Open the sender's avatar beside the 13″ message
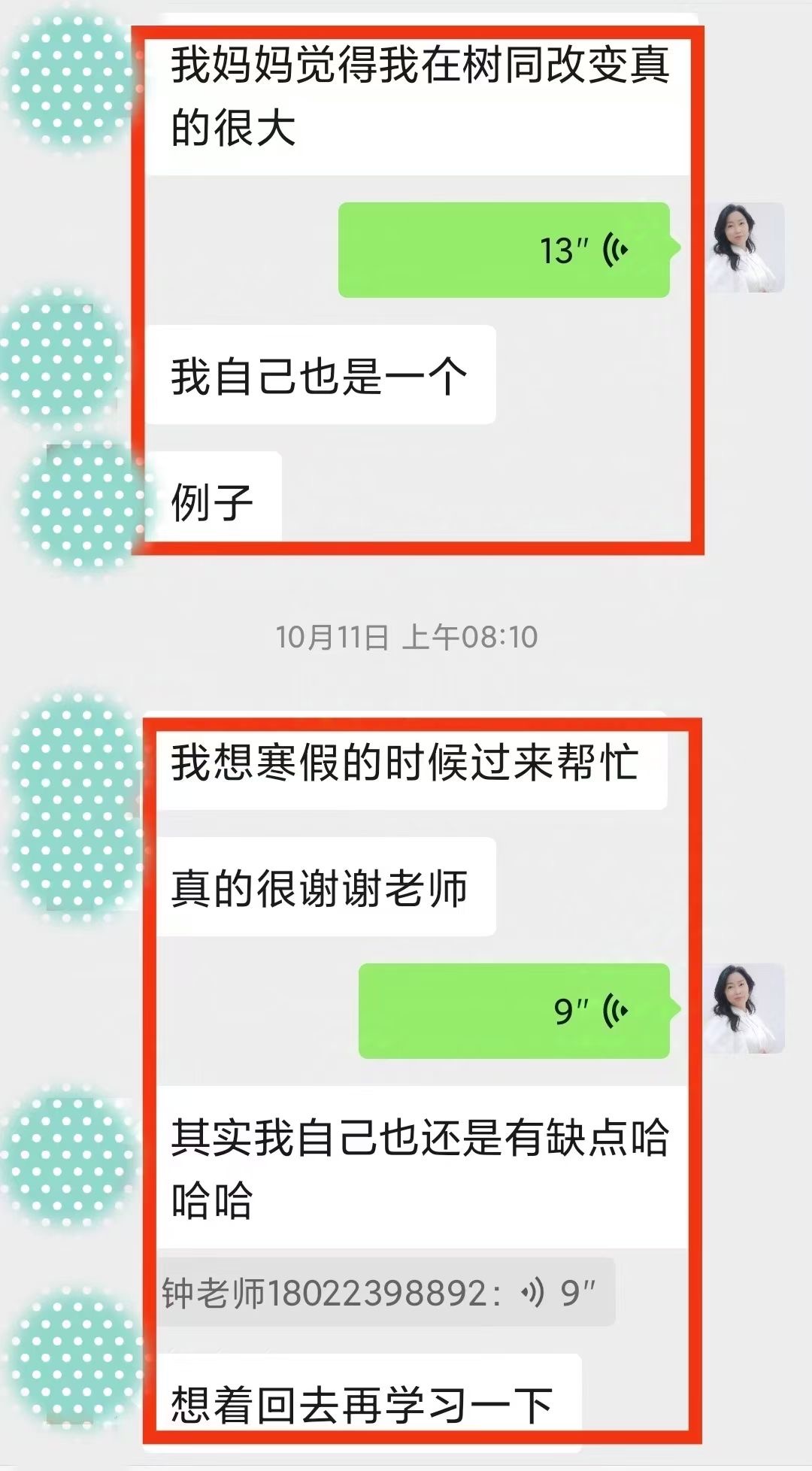 click(744, 247)
